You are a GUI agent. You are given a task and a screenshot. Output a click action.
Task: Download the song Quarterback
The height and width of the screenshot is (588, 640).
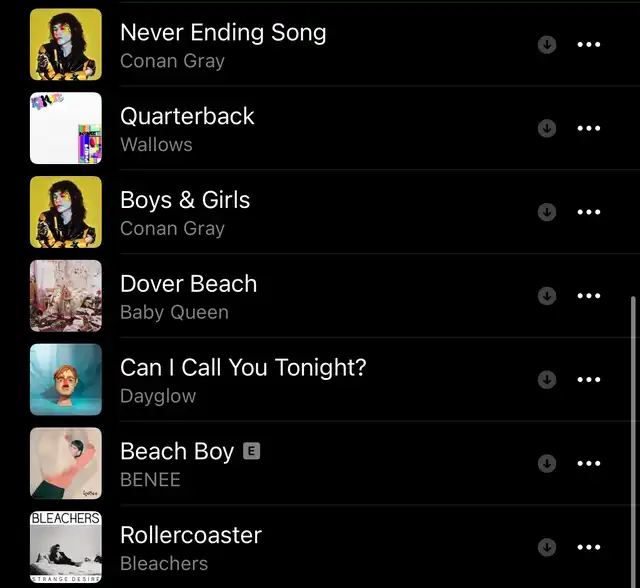(547, 128)
